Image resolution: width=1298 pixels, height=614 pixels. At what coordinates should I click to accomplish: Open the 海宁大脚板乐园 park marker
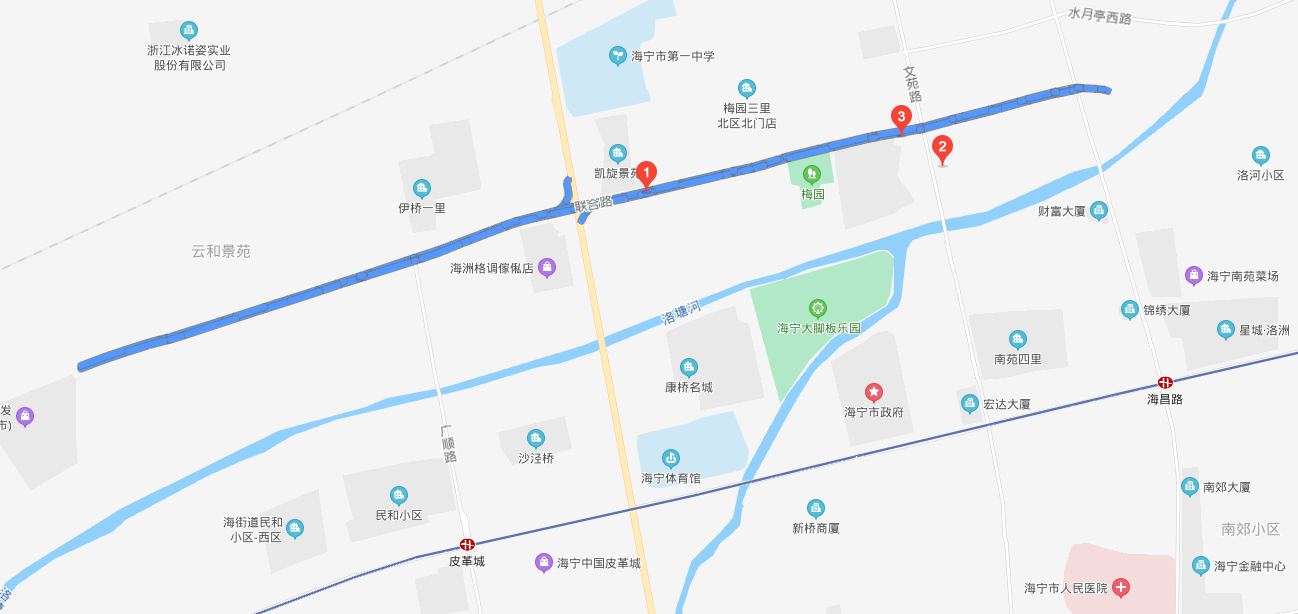click(x=819, y=308)
